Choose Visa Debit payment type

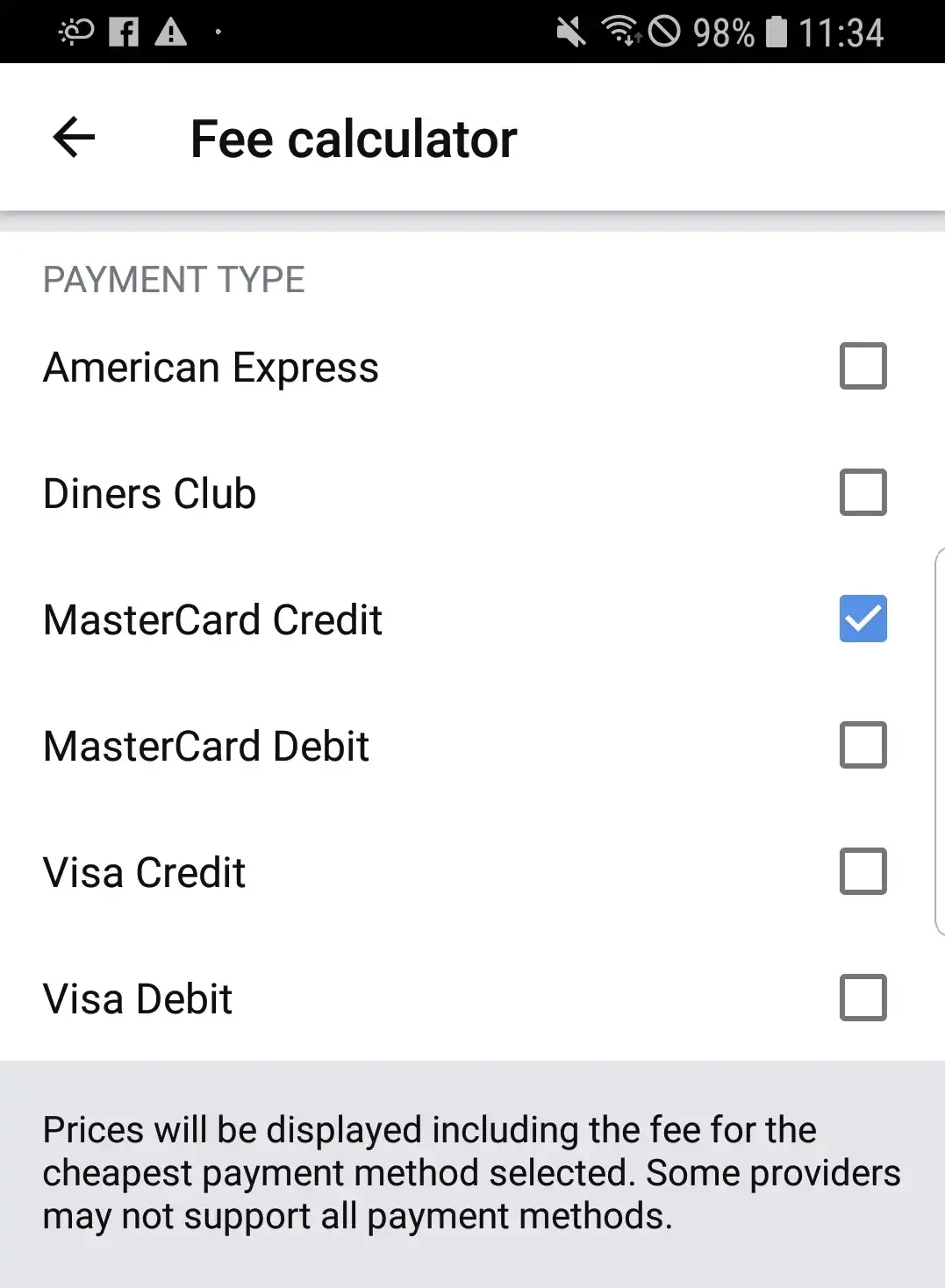point(863,998)
